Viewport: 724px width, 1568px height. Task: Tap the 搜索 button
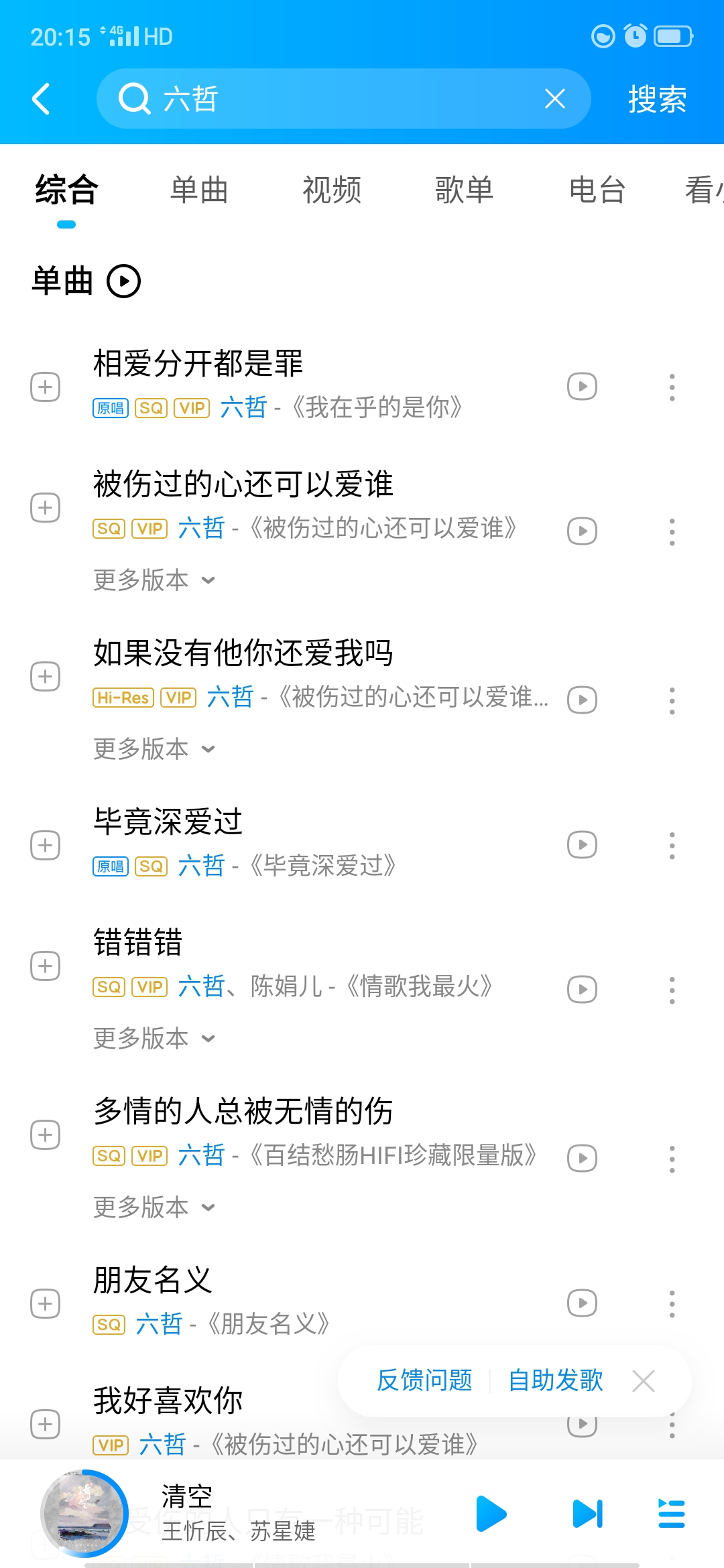click(x=657, y=99)
